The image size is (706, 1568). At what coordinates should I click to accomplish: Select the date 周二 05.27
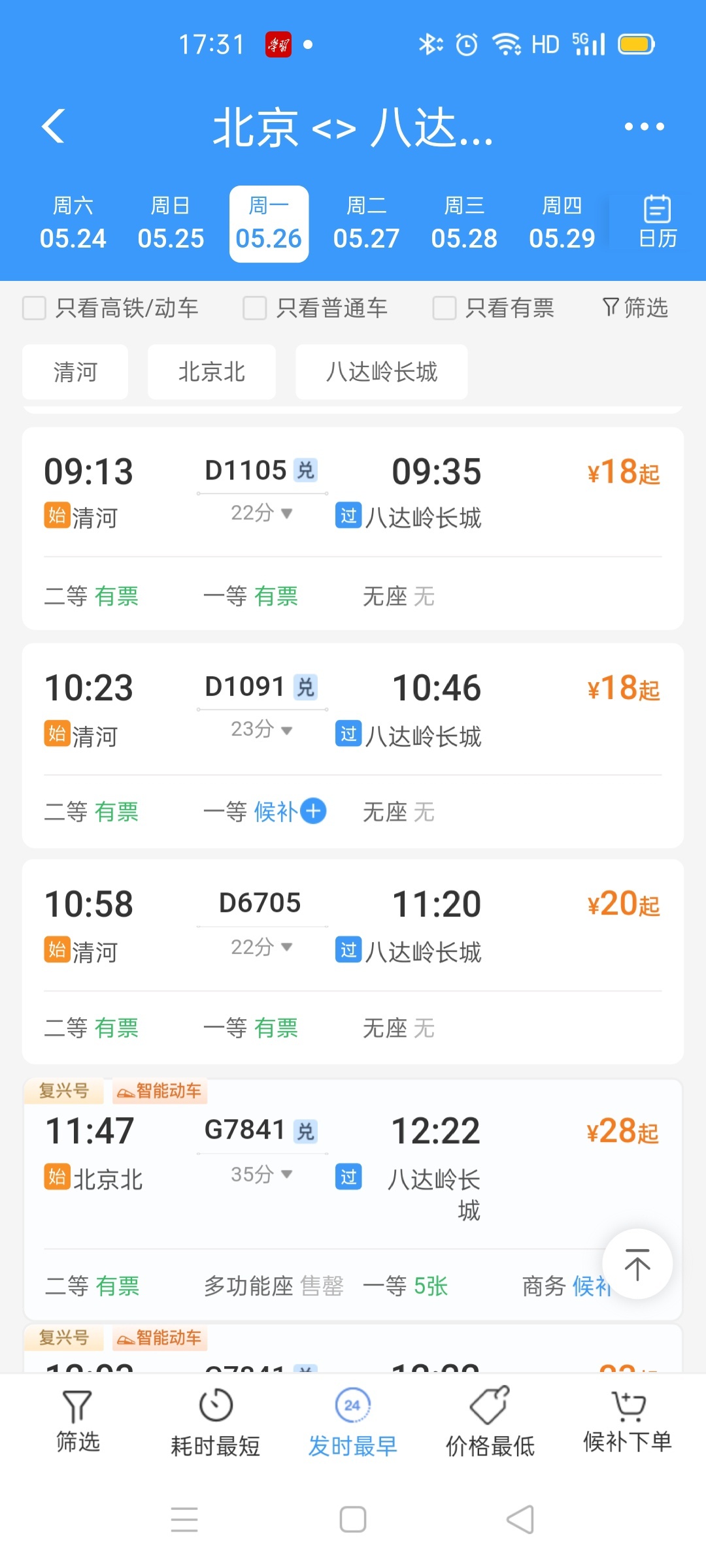pyautogui.click(x=366, y=223)
